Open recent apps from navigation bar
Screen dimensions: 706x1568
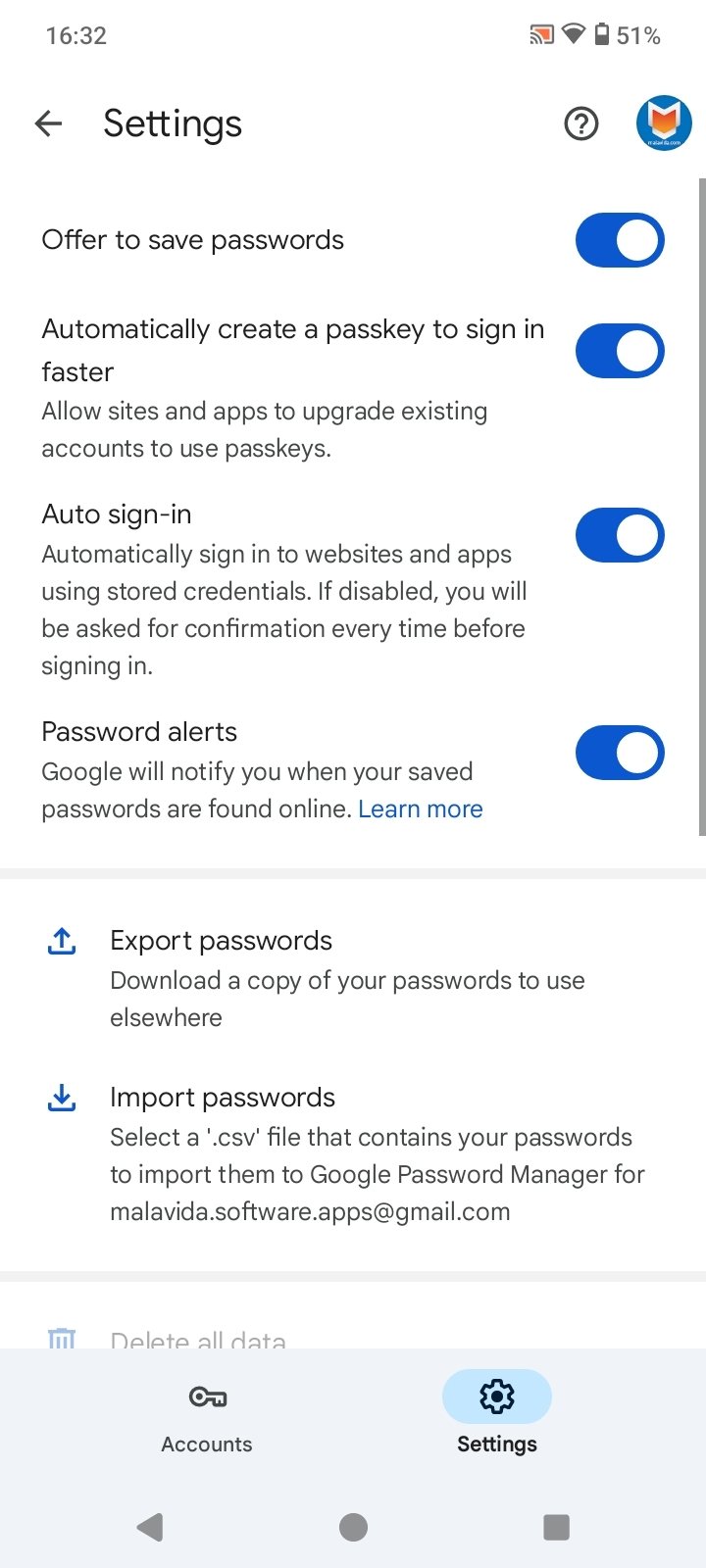[556, 1527]
